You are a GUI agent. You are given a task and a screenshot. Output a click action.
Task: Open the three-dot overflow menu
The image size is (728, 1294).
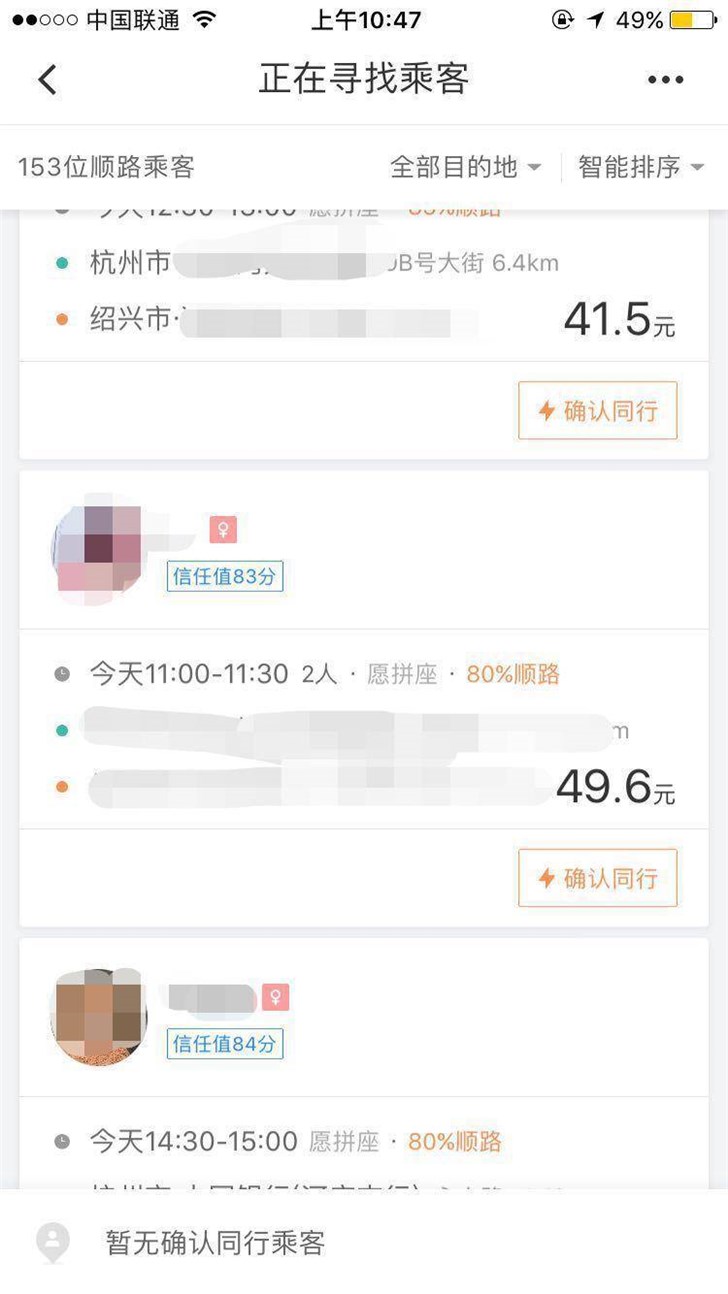tap(665, 80)
